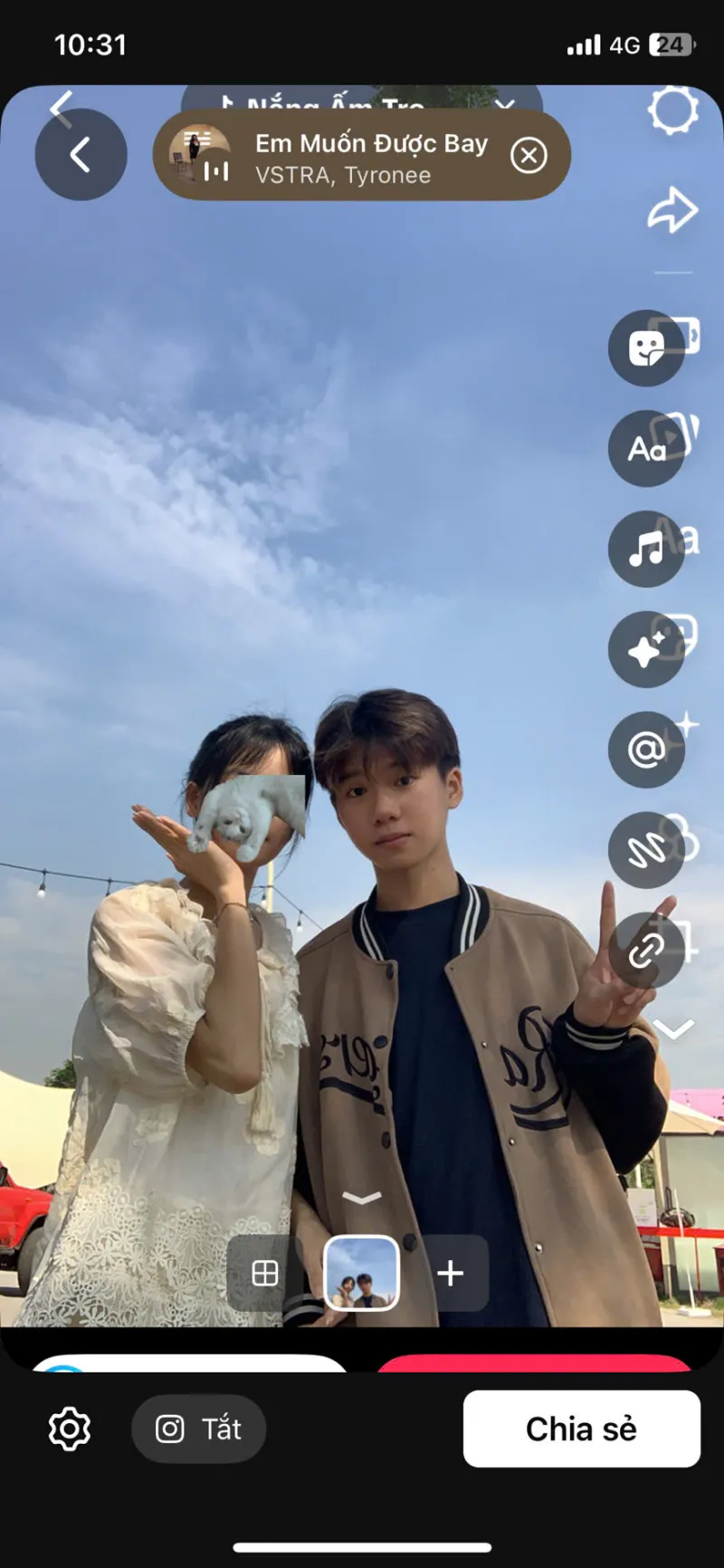The image size is (724, 1568).
Task: Add text with the Aa tool
Action: pos(646,448)
